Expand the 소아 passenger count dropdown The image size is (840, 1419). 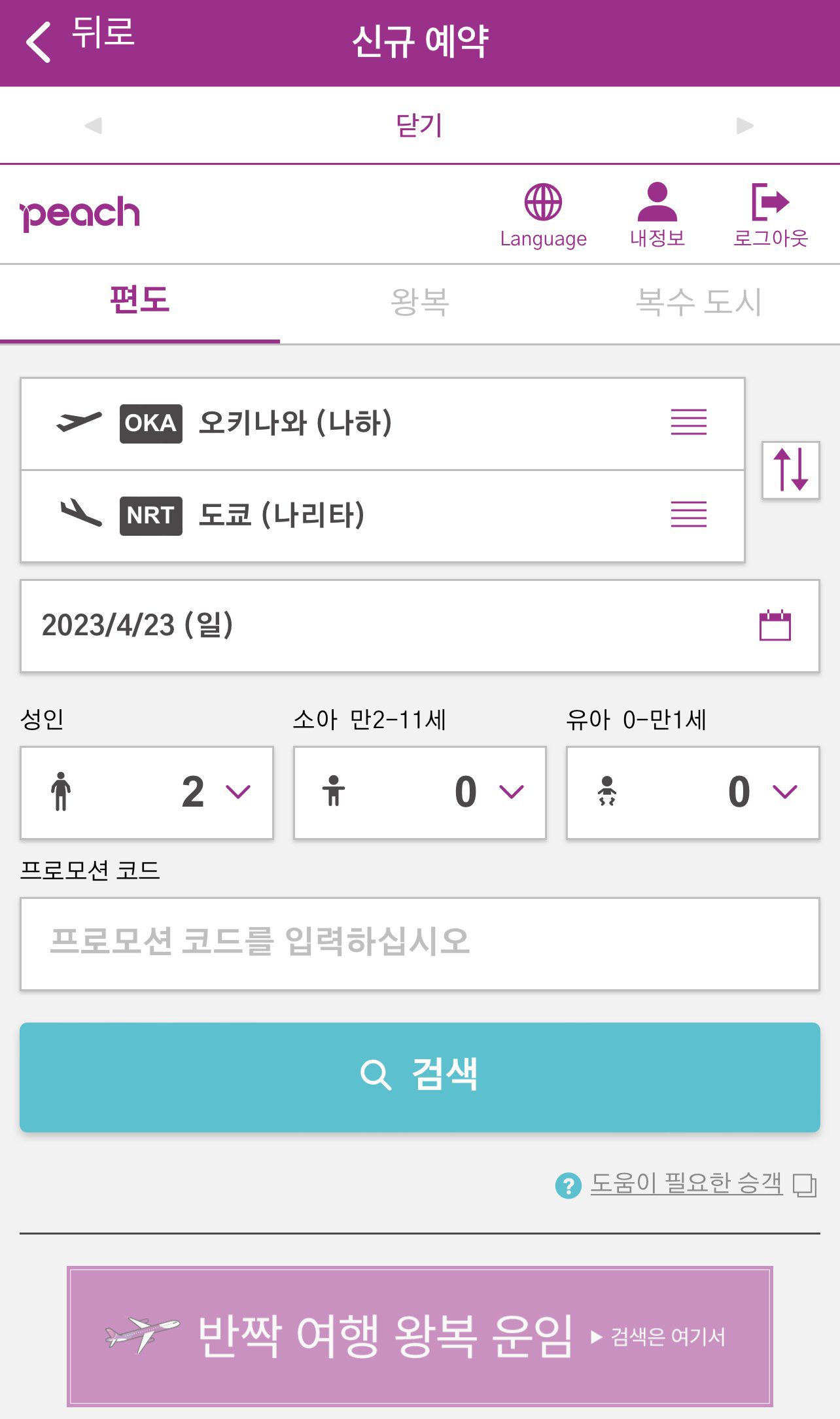click(x=419, y=792)
